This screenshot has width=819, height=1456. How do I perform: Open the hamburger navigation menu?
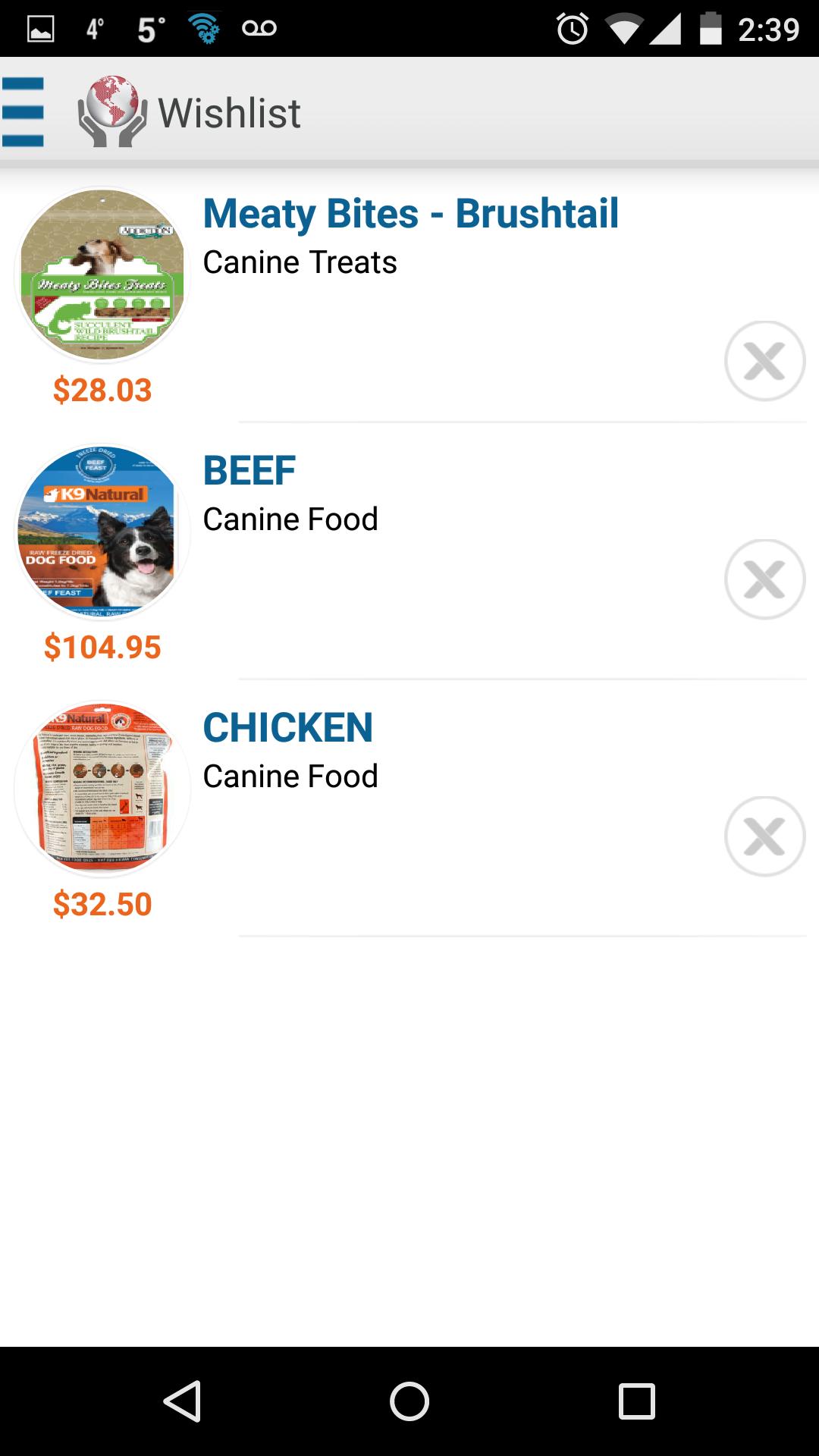coord(24,112)
